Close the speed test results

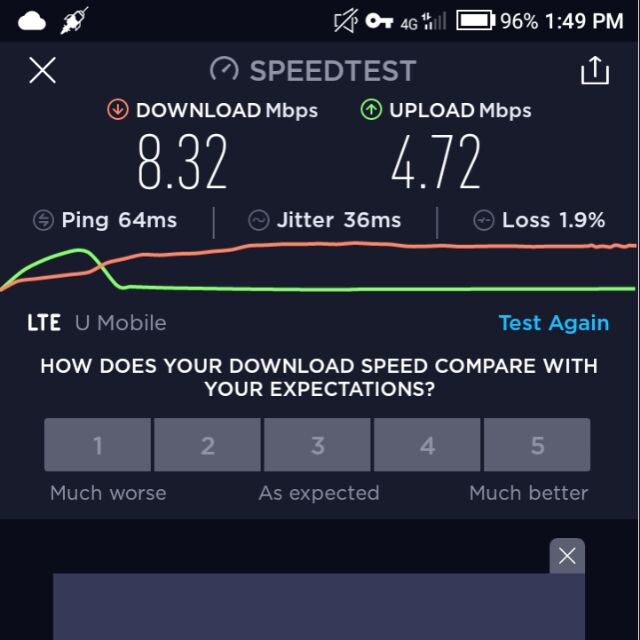[42, 71]
